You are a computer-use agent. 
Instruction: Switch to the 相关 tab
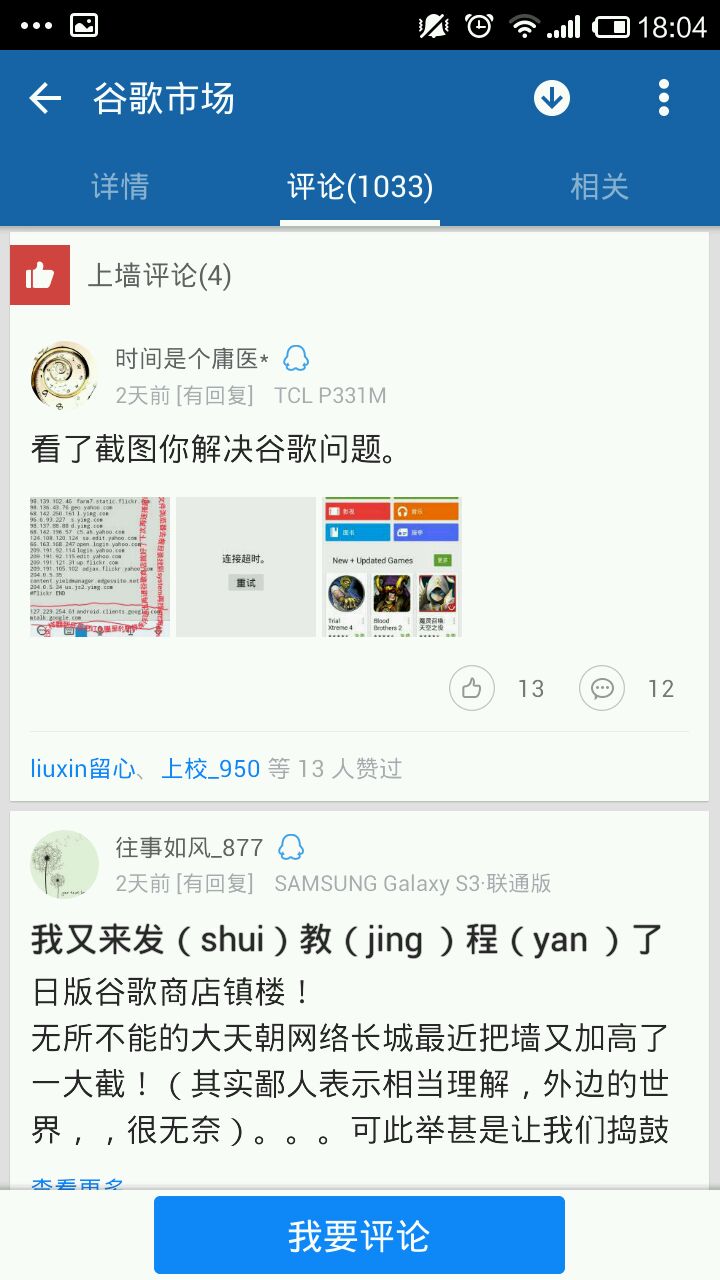(599, 186)
